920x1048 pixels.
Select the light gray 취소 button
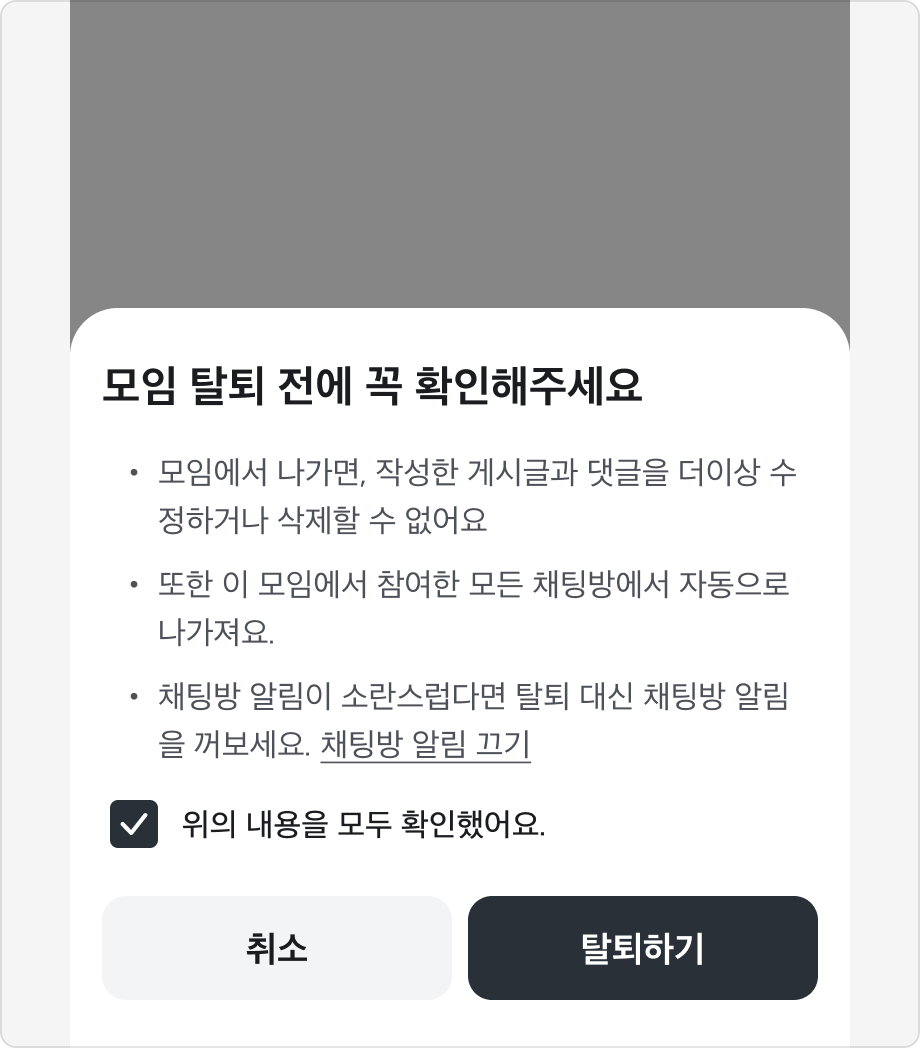pos(277,948)
